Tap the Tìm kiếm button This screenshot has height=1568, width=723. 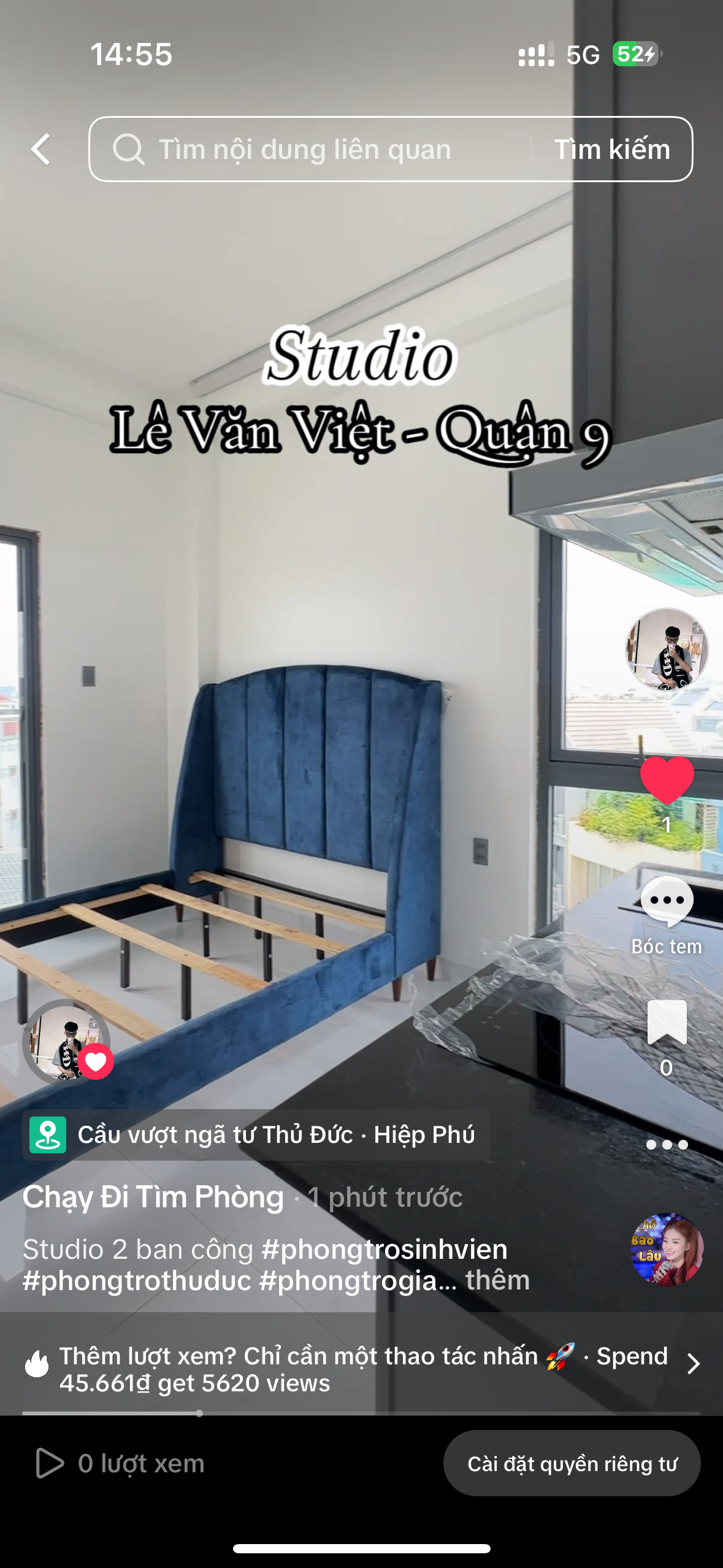coord(612,149)
